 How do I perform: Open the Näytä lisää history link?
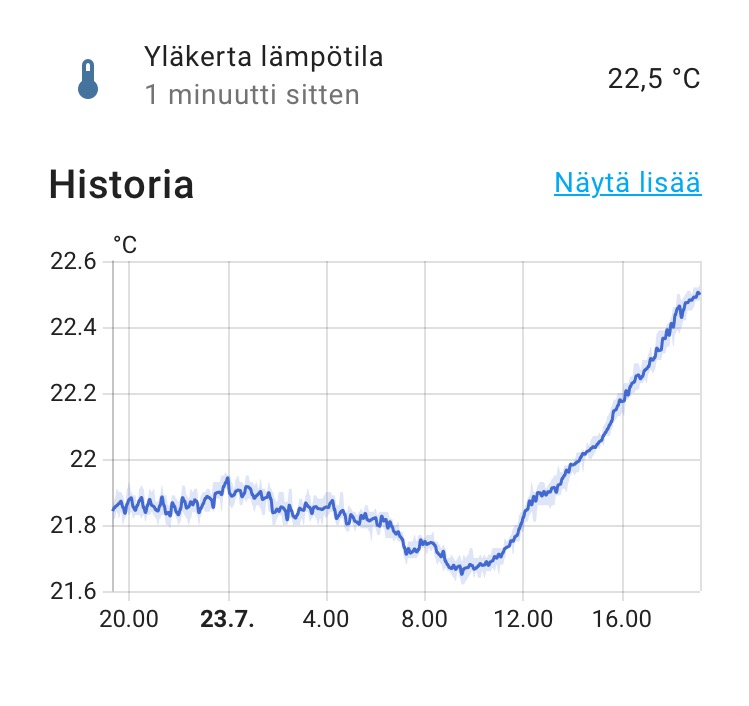click(x=627, y=184)
